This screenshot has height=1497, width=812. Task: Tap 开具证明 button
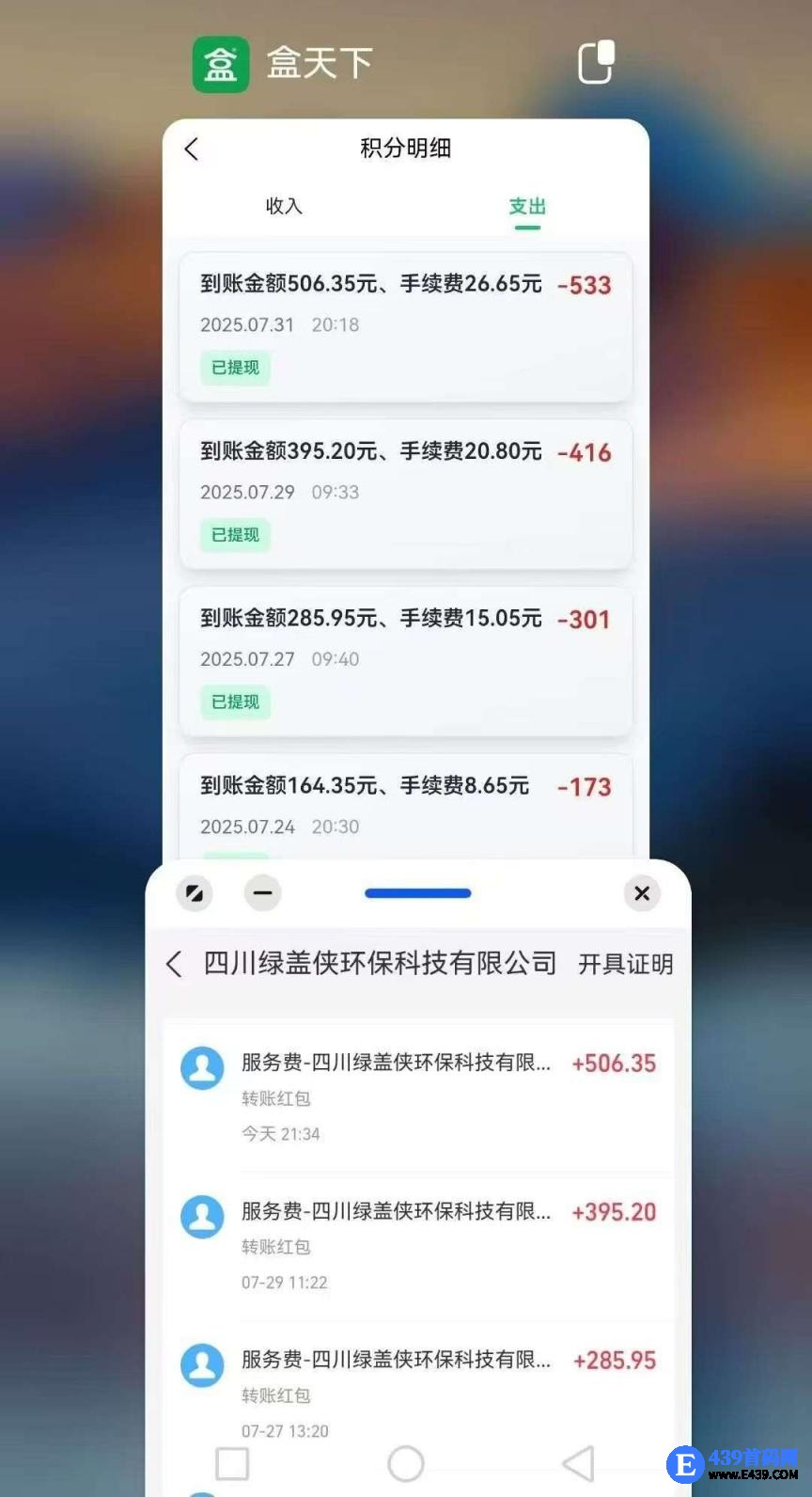pos(625,964)
